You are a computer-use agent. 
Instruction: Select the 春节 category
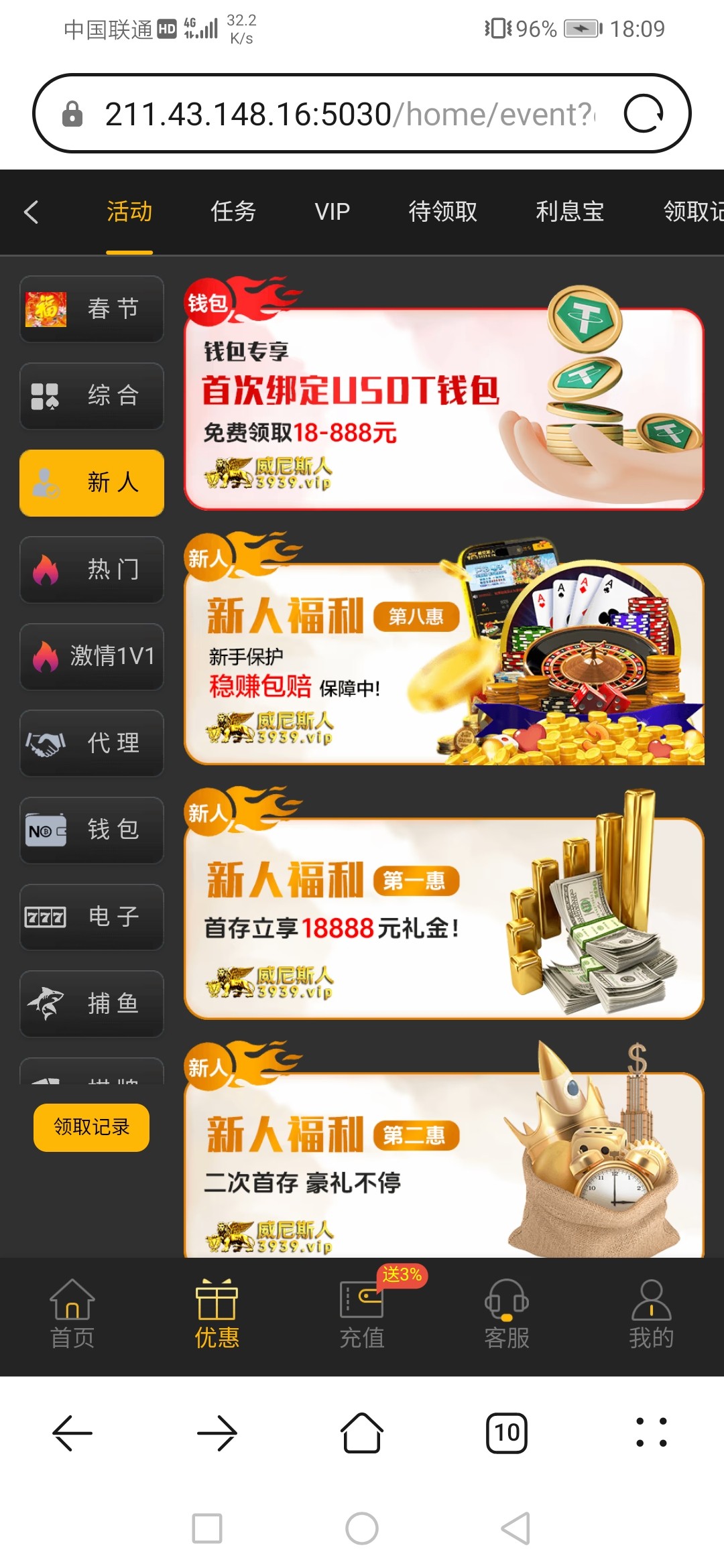pos(92,309)
